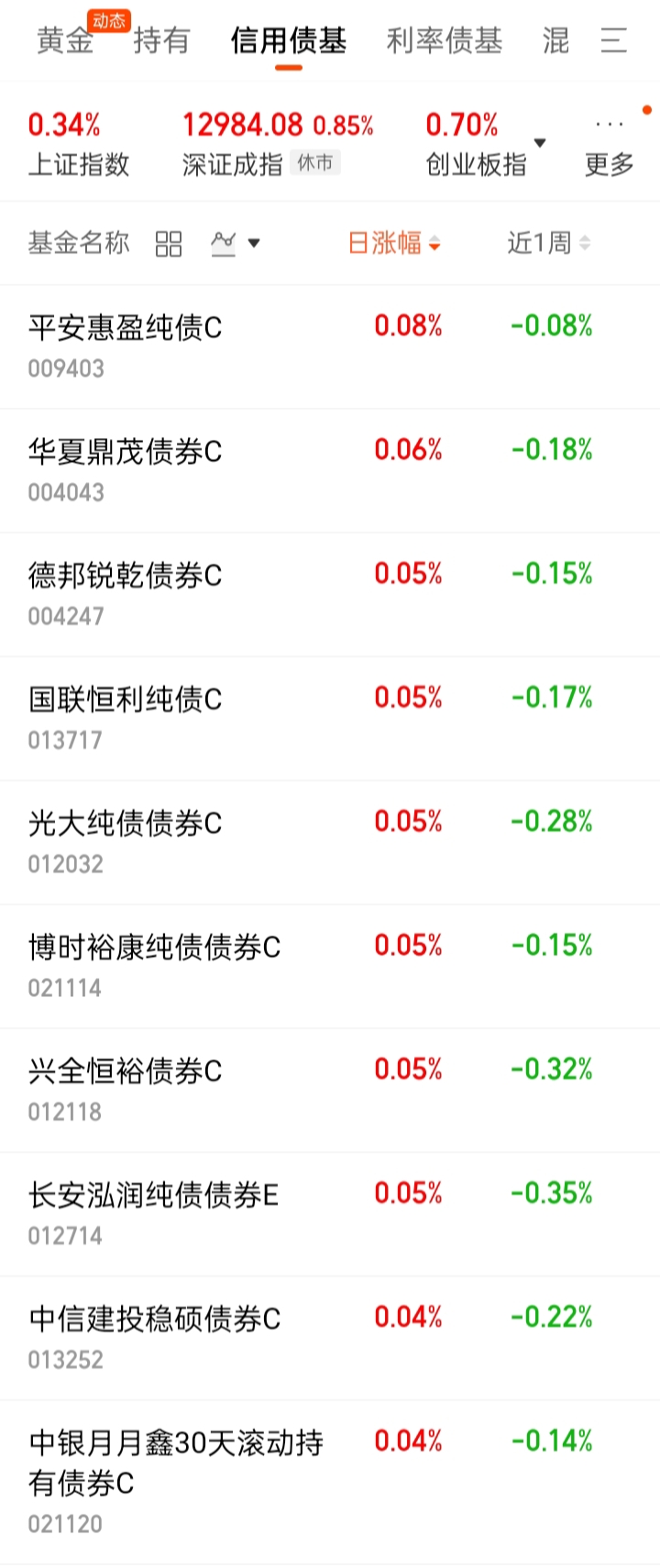
Task: Sort funds by 日涨幅
Action: pos(394,244)
